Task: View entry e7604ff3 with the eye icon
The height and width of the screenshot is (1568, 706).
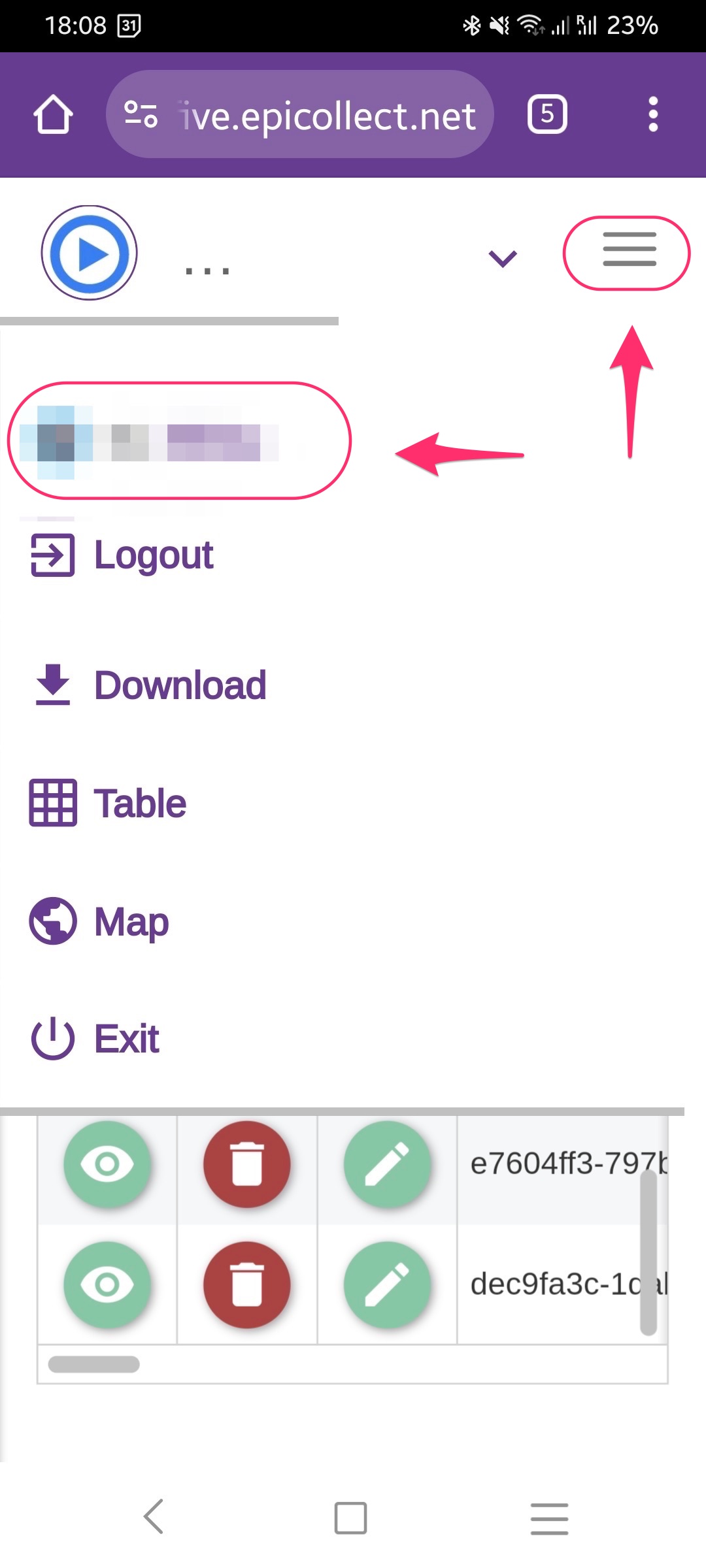Action: pyautogui.click(x=107, y=1164)
